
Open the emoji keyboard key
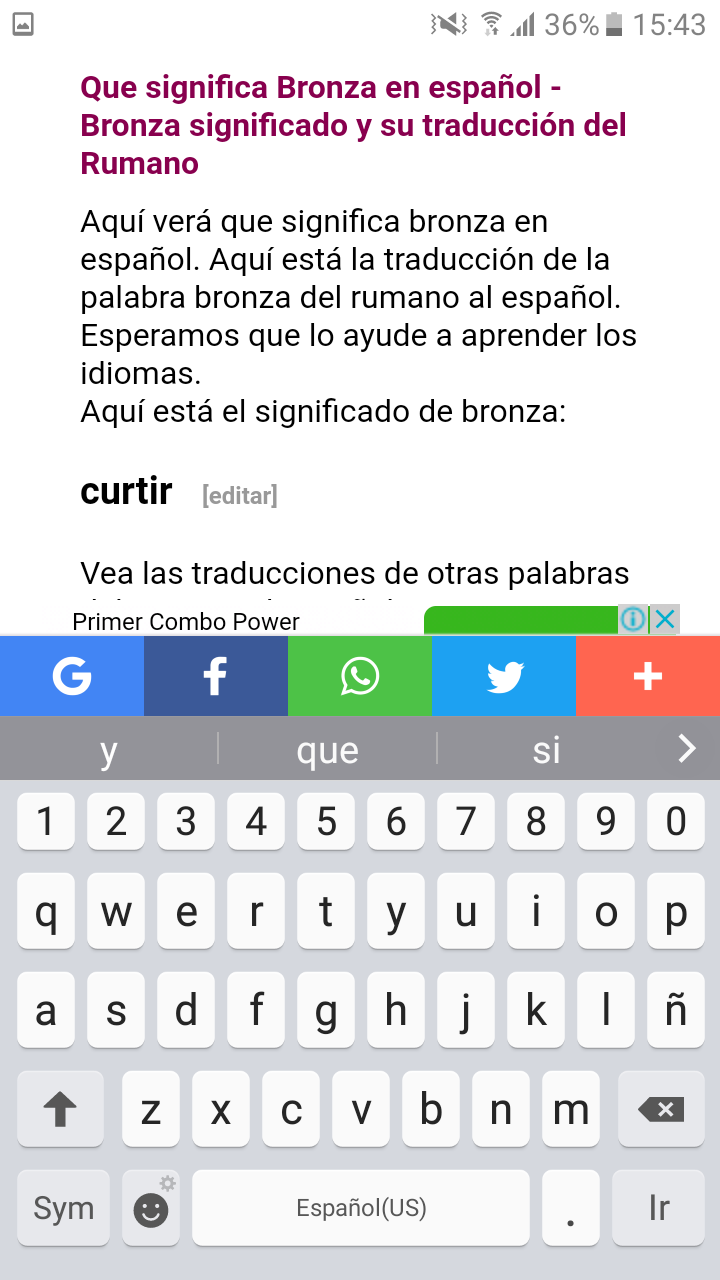(x=151, y=1208)
